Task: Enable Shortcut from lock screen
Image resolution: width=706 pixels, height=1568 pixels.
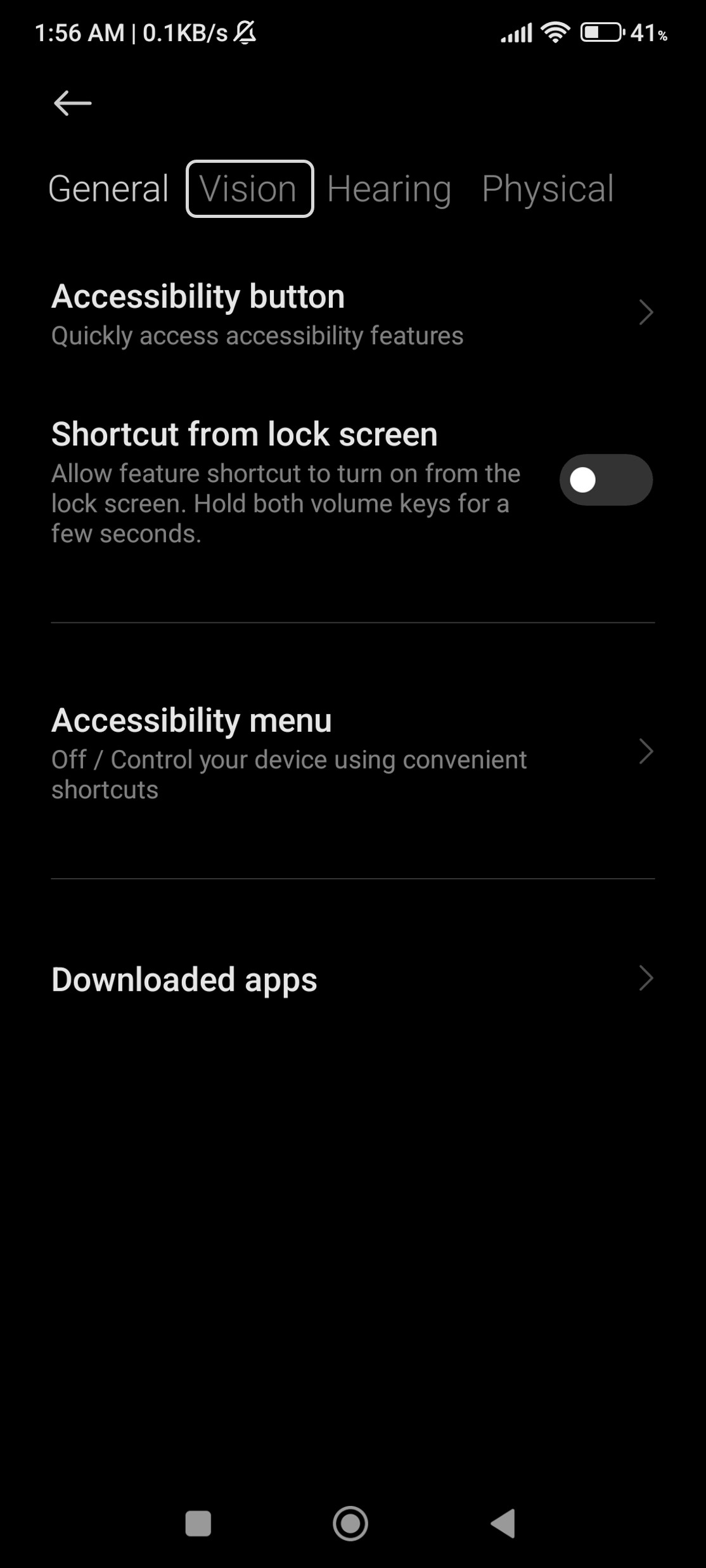Action: [x=606, y=480]
